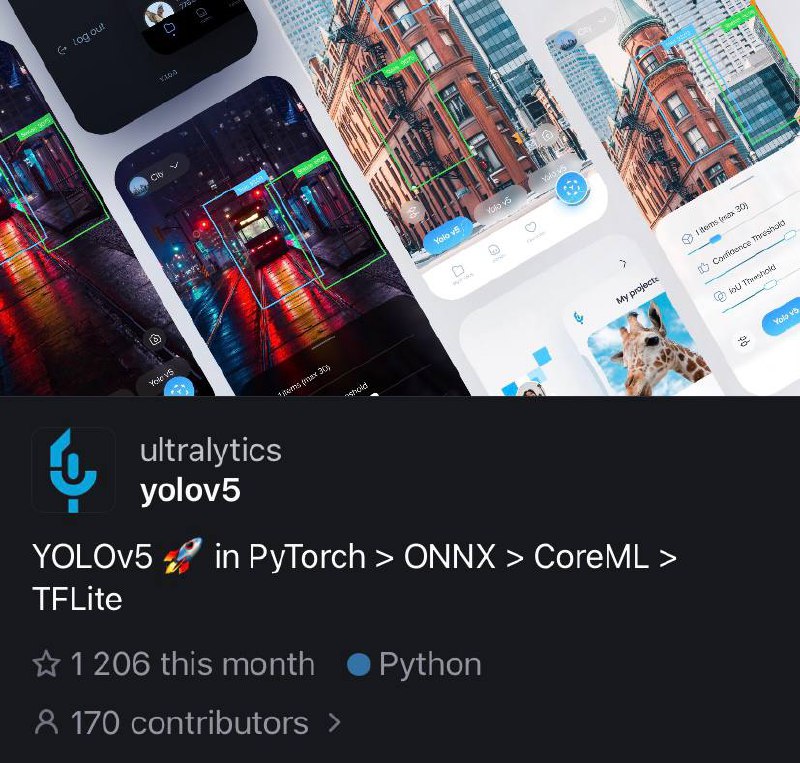View the 170 contributors list

click(x=188, y=723)
